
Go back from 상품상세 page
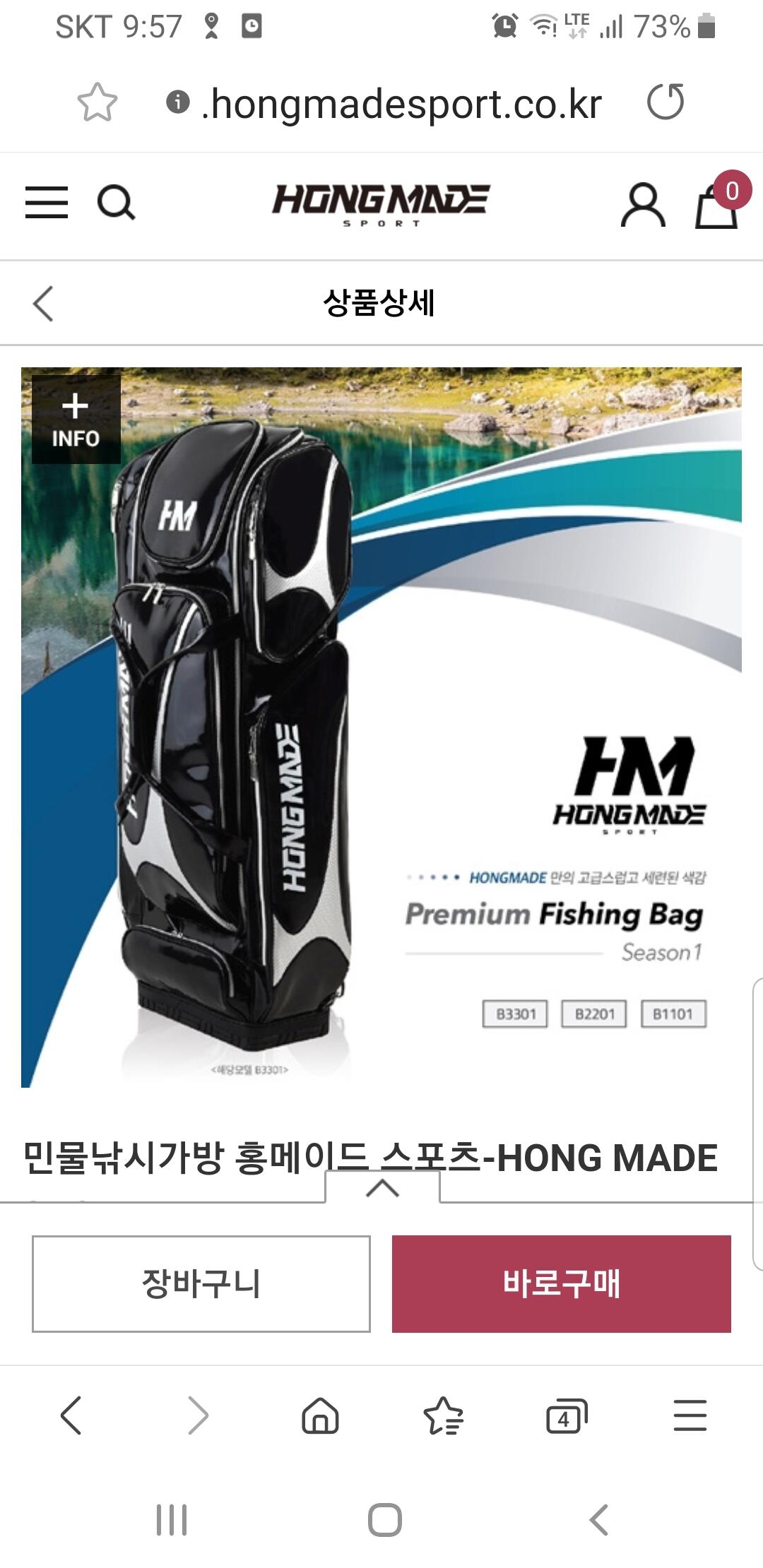(x=43, y=304)
